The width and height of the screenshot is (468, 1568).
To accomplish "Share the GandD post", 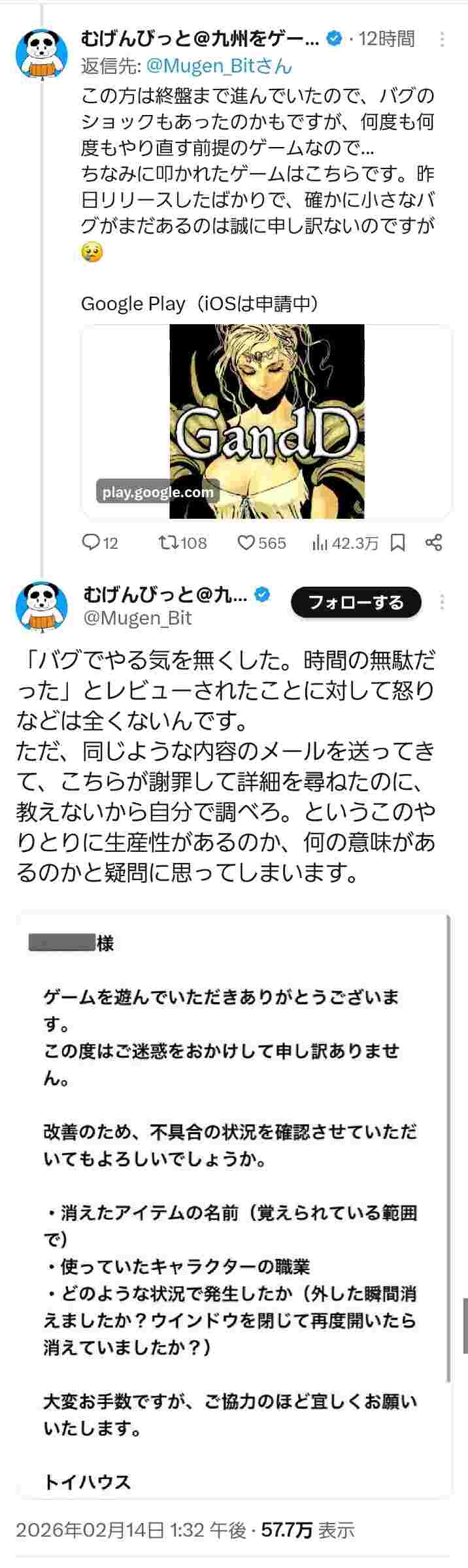I will pyautogui.click(x=433, y=543).
